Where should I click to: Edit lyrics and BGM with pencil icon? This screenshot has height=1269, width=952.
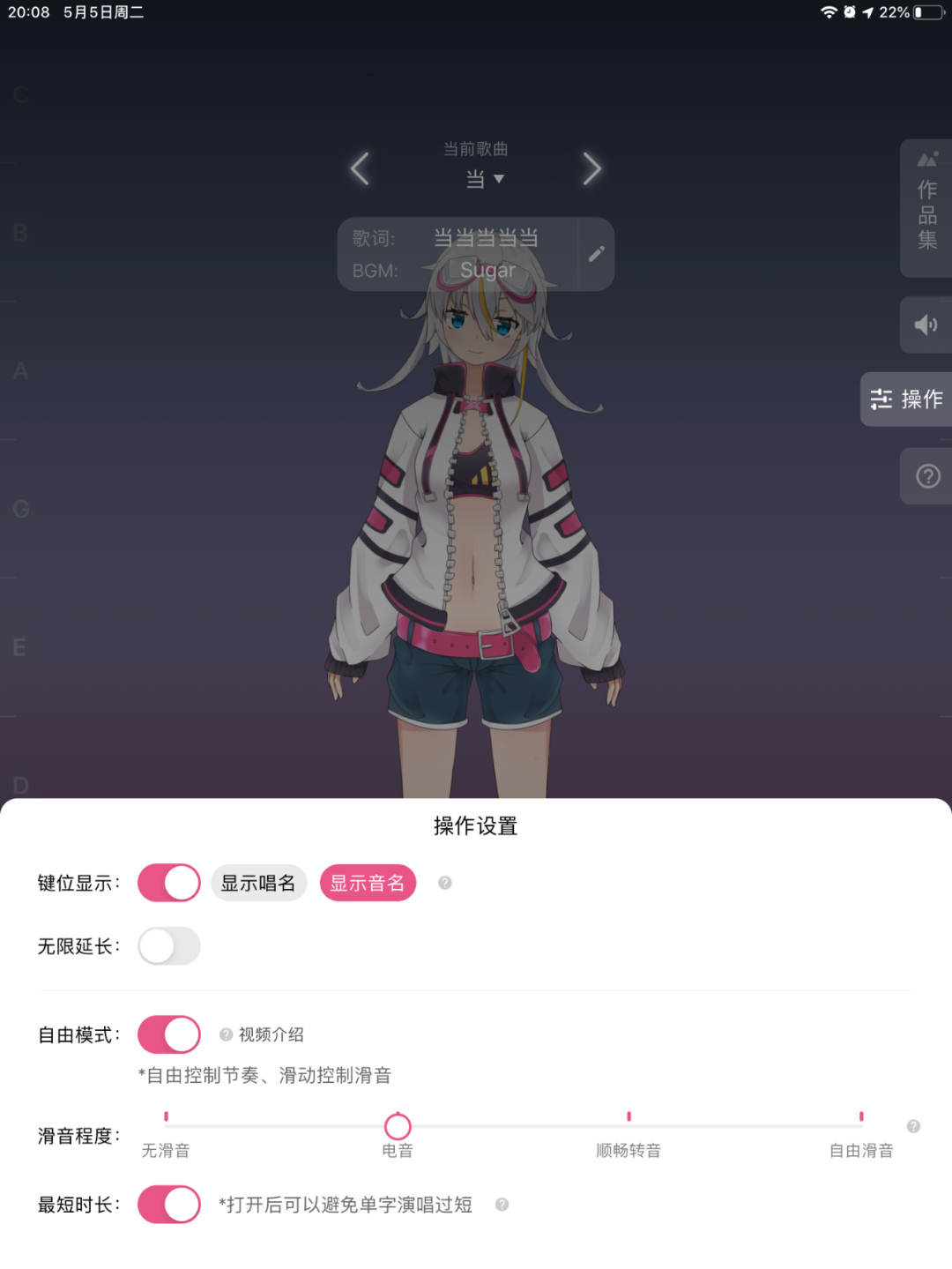[597, 254]
